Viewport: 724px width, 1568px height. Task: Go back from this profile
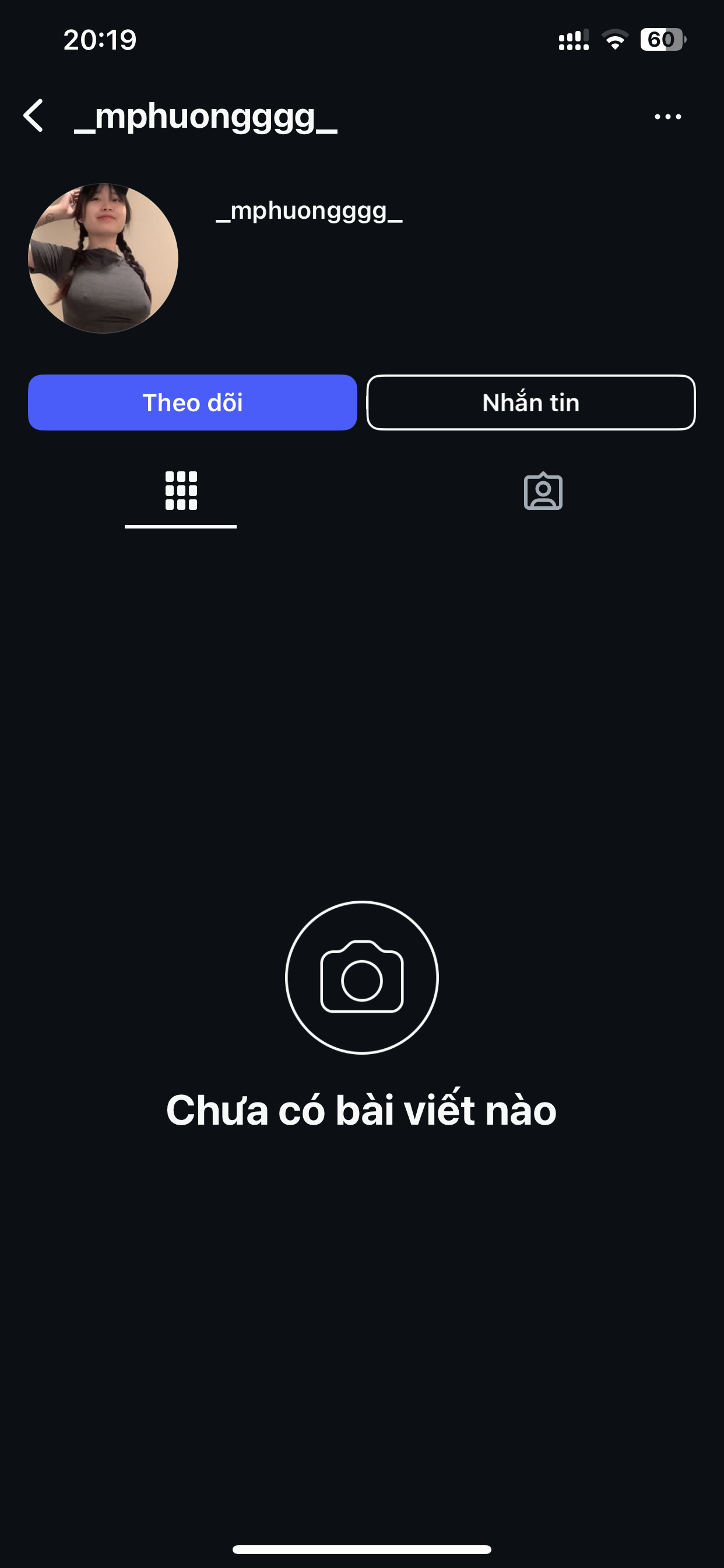(34, 116)
